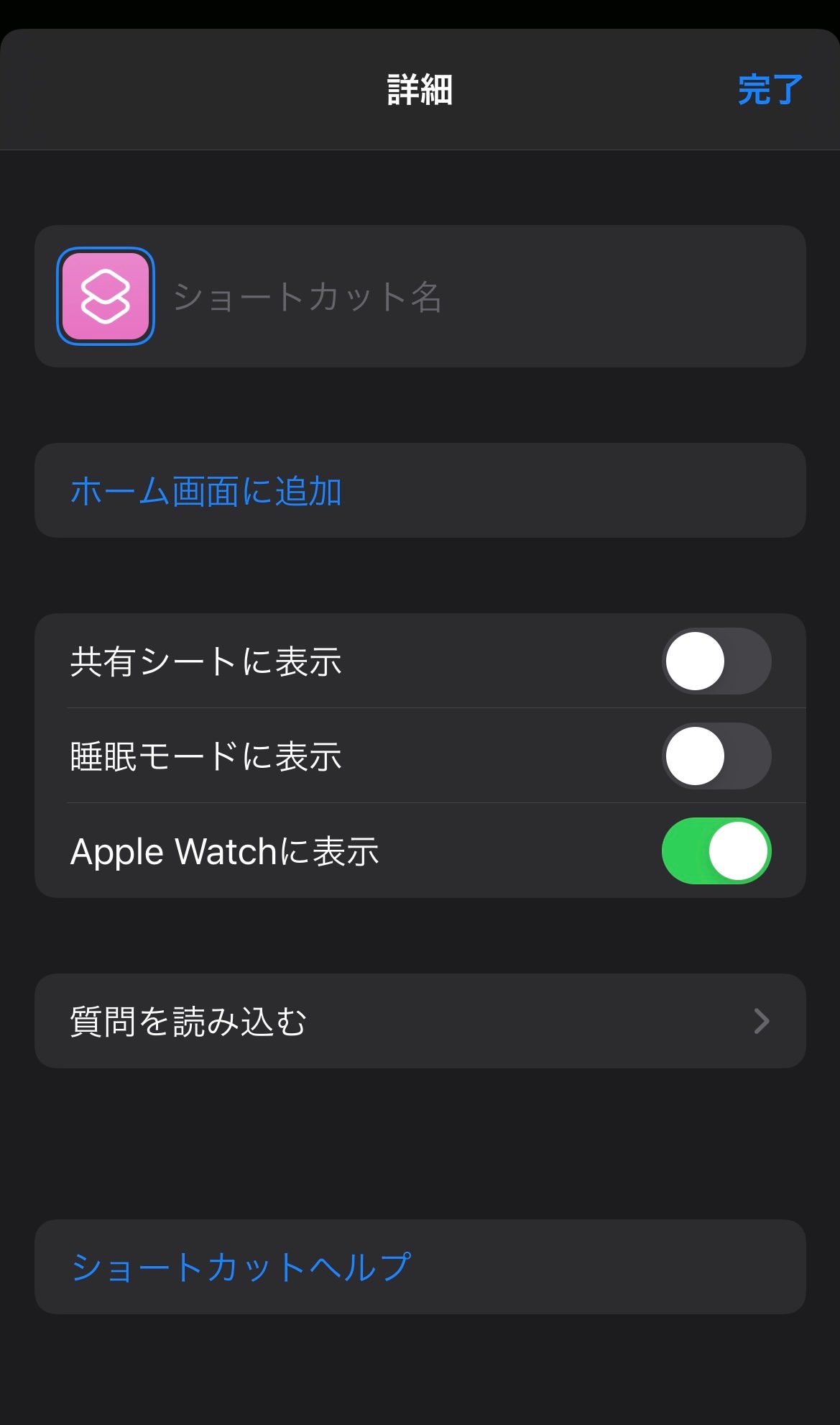
Task: Change the pink shortcut icon
Action: 106,296
